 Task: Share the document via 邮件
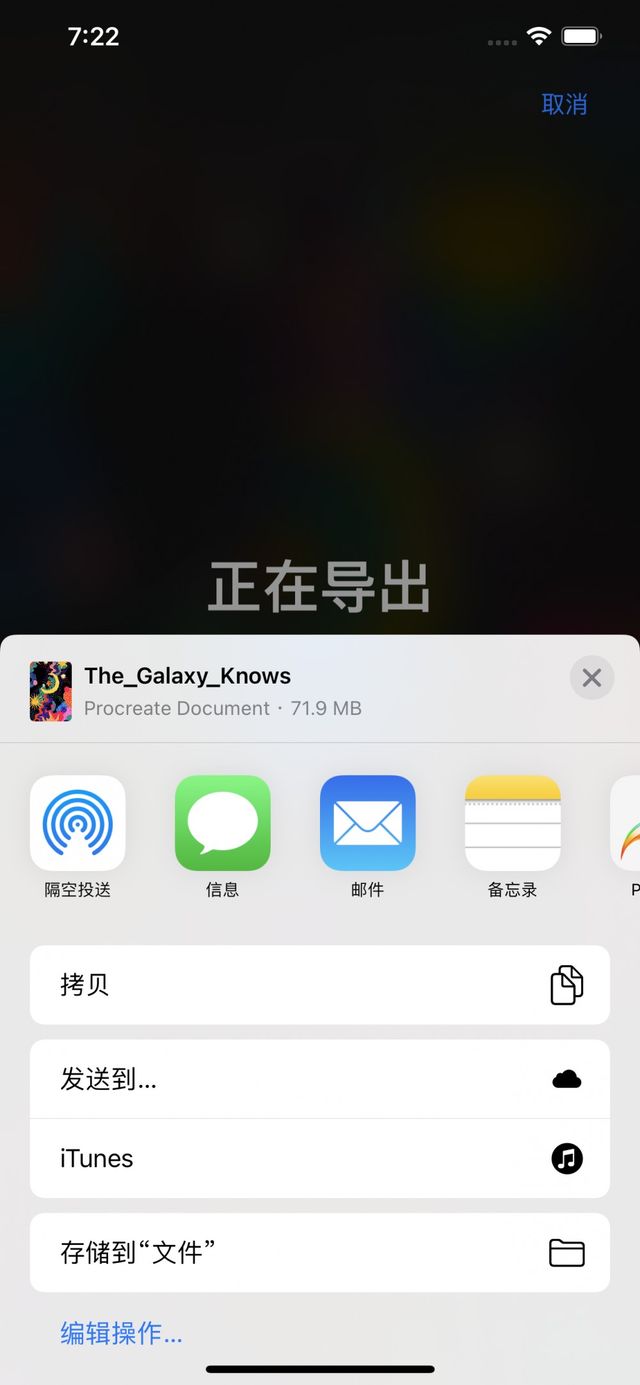tap(367, 823)
